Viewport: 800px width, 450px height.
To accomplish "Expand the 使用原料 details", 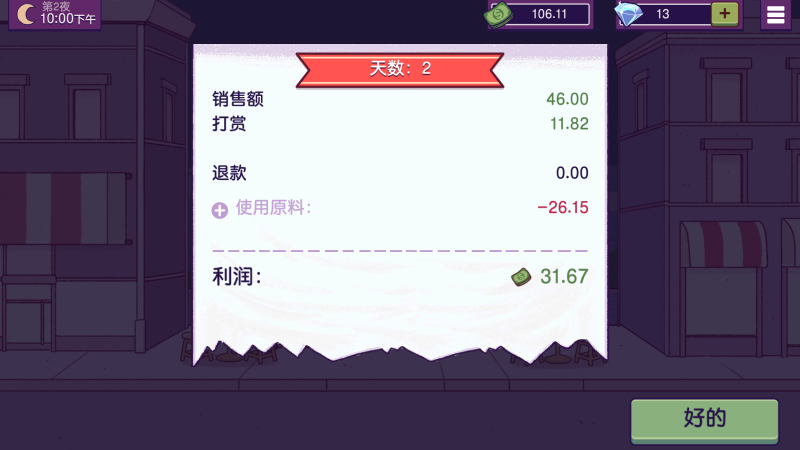I will pyautogui.click(x=220, y=210).
